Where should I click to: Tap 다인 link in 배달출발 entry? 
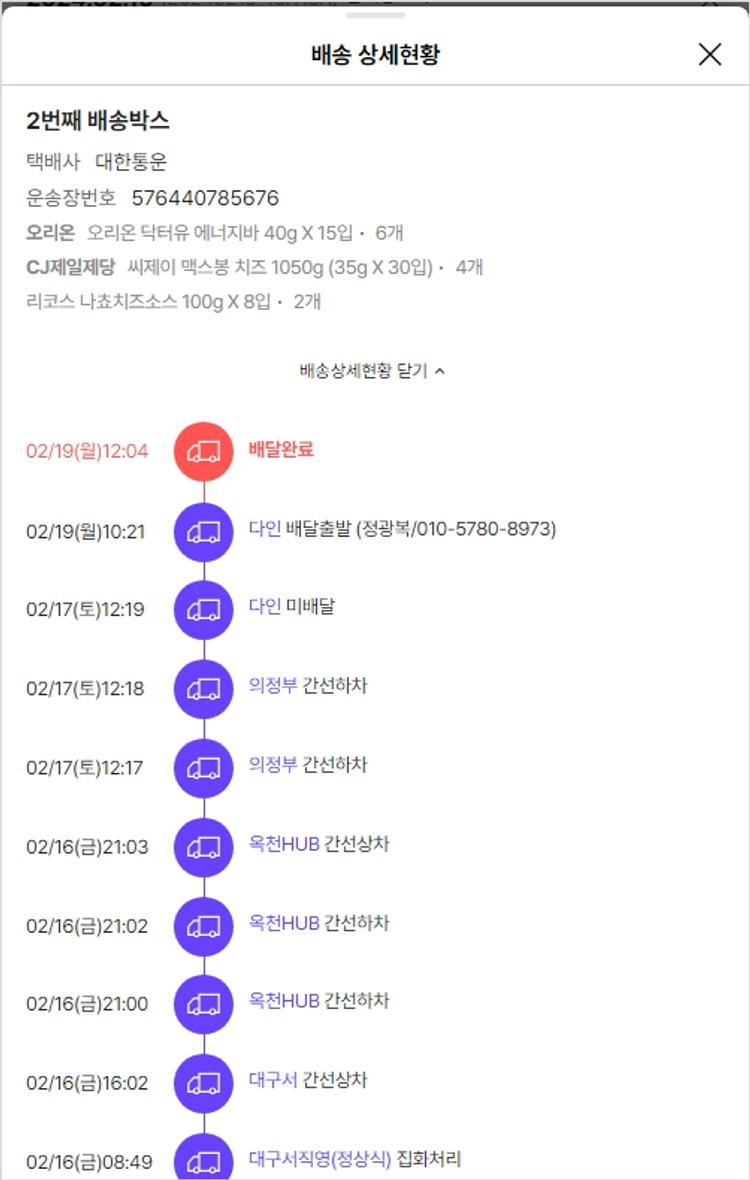(x=265, y=529)
